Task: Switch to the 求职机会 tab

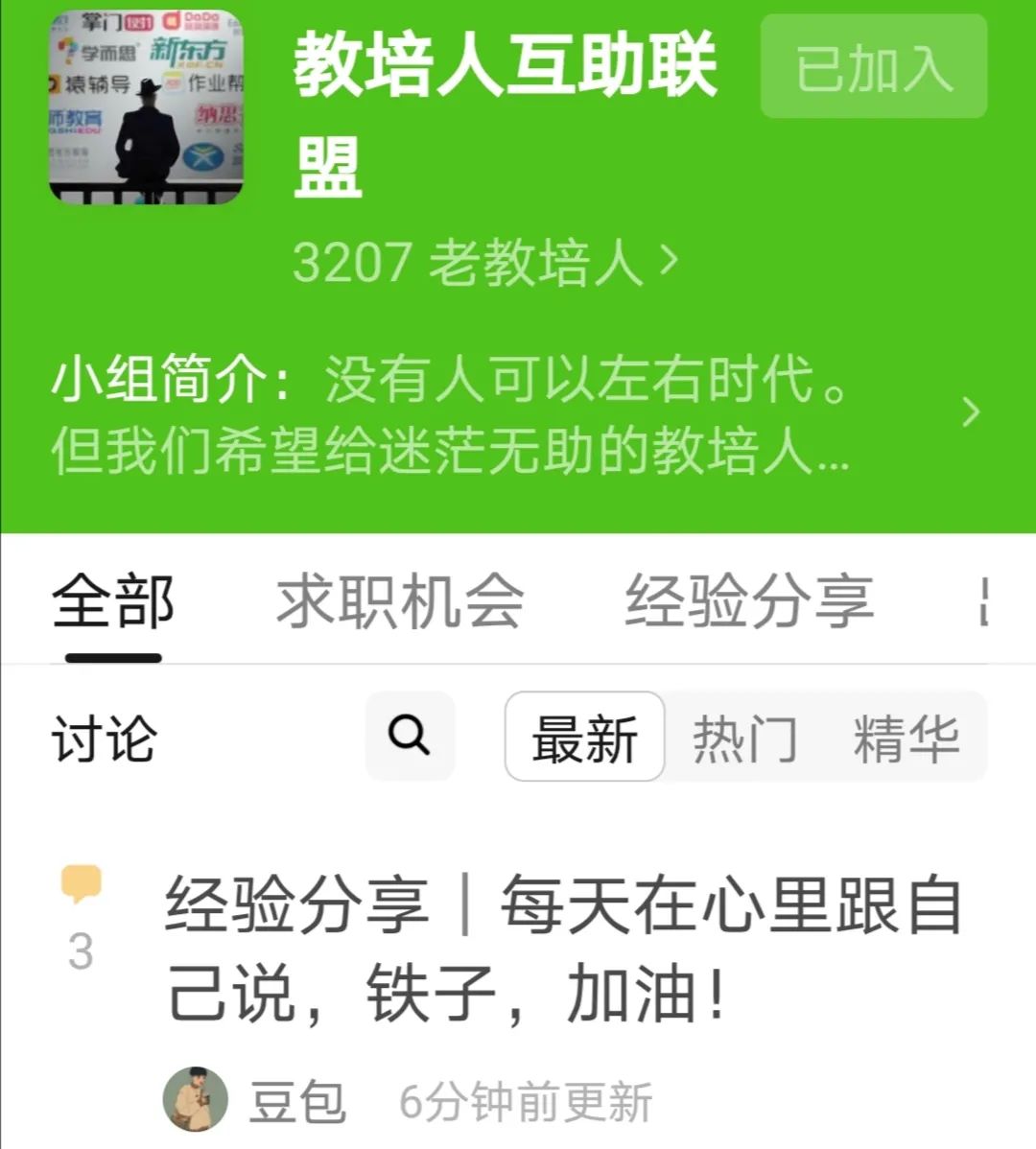Action: tap(400, 602)
